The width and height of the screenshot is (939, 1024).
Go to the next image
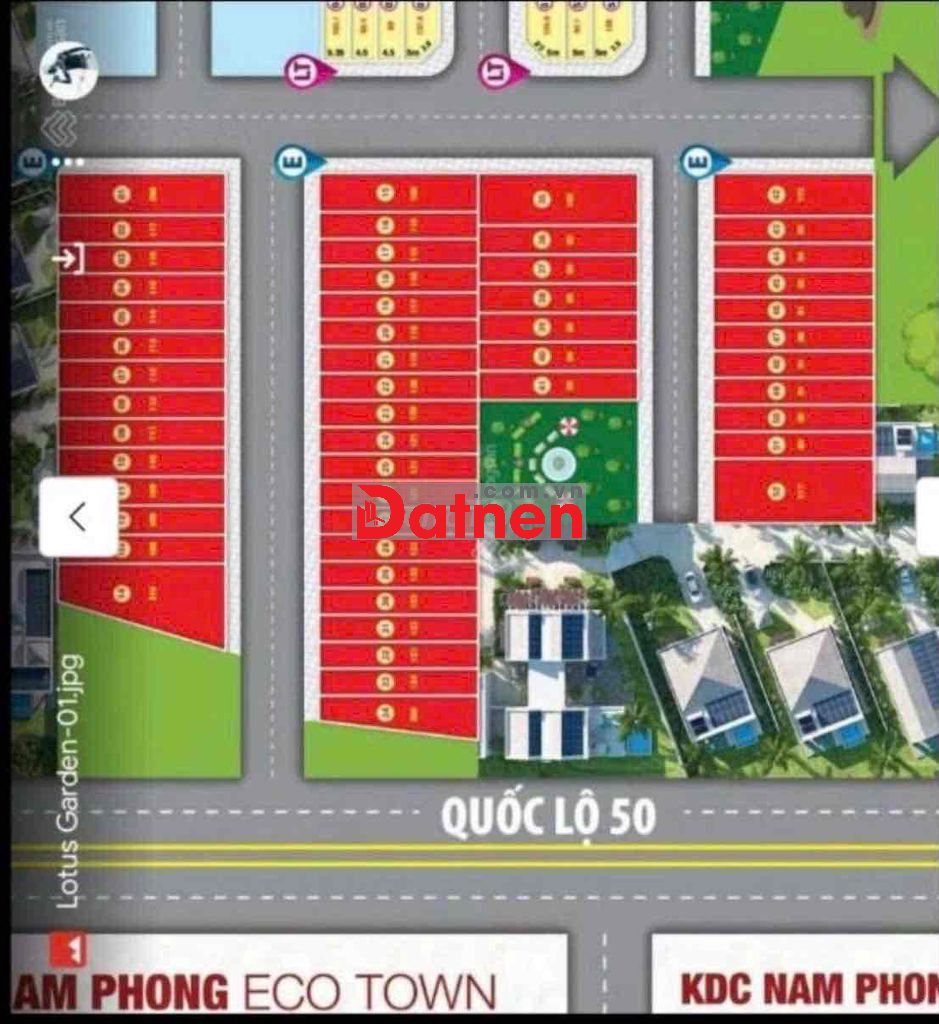pos(929,517)
